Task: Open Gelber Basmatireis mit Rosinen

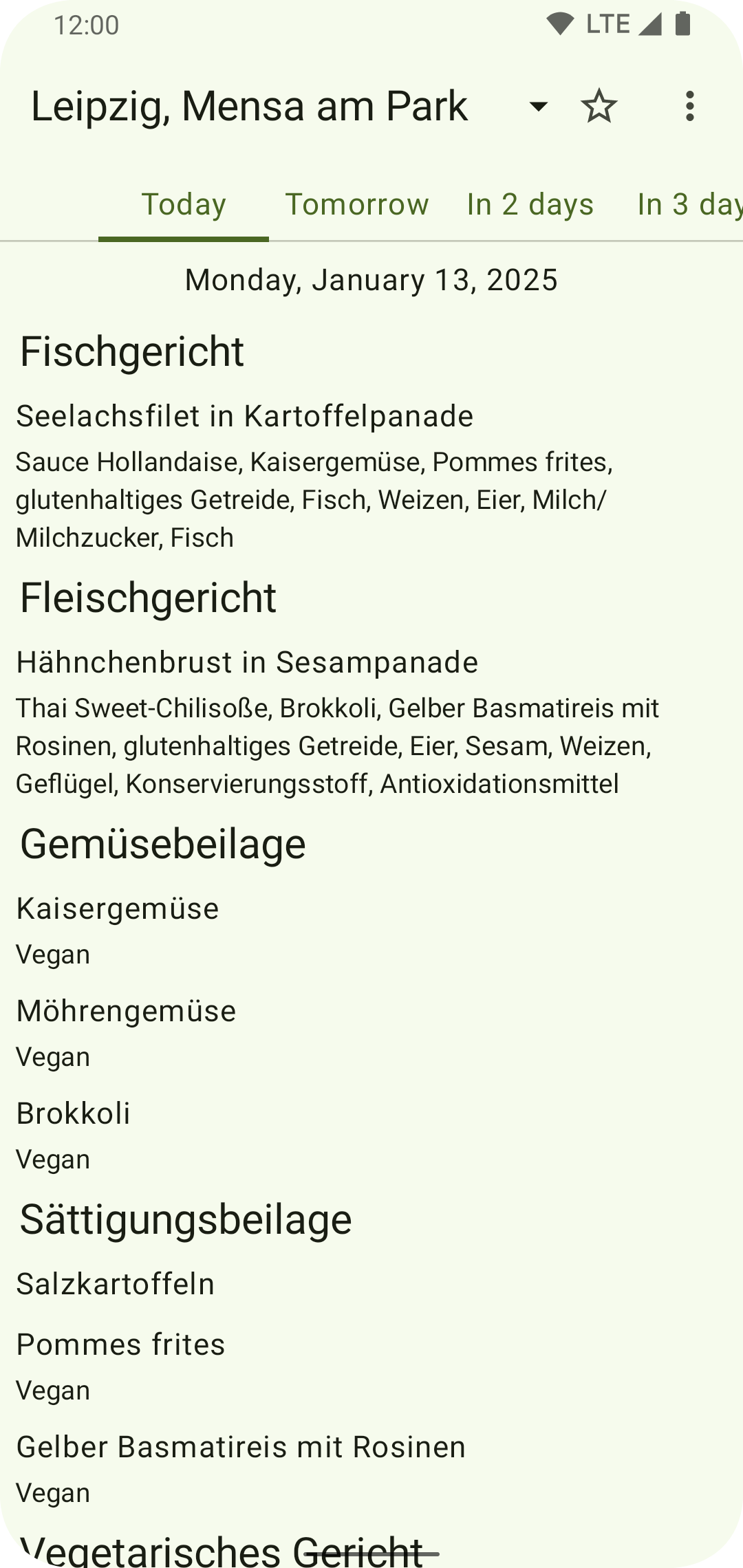Action: (241, 1448)
